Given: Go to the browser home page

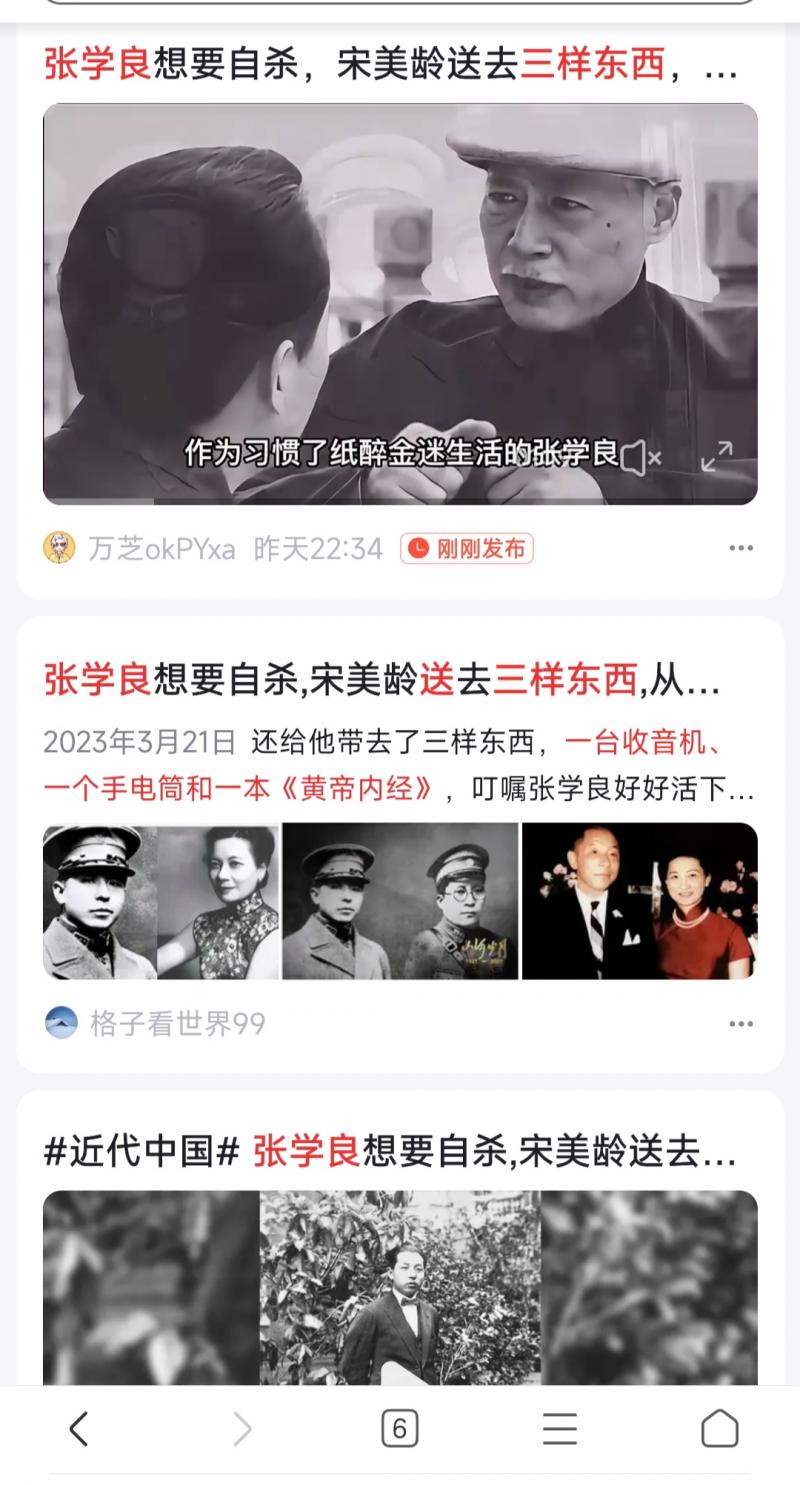Looking at the screenshot, I should (719, 1429).
